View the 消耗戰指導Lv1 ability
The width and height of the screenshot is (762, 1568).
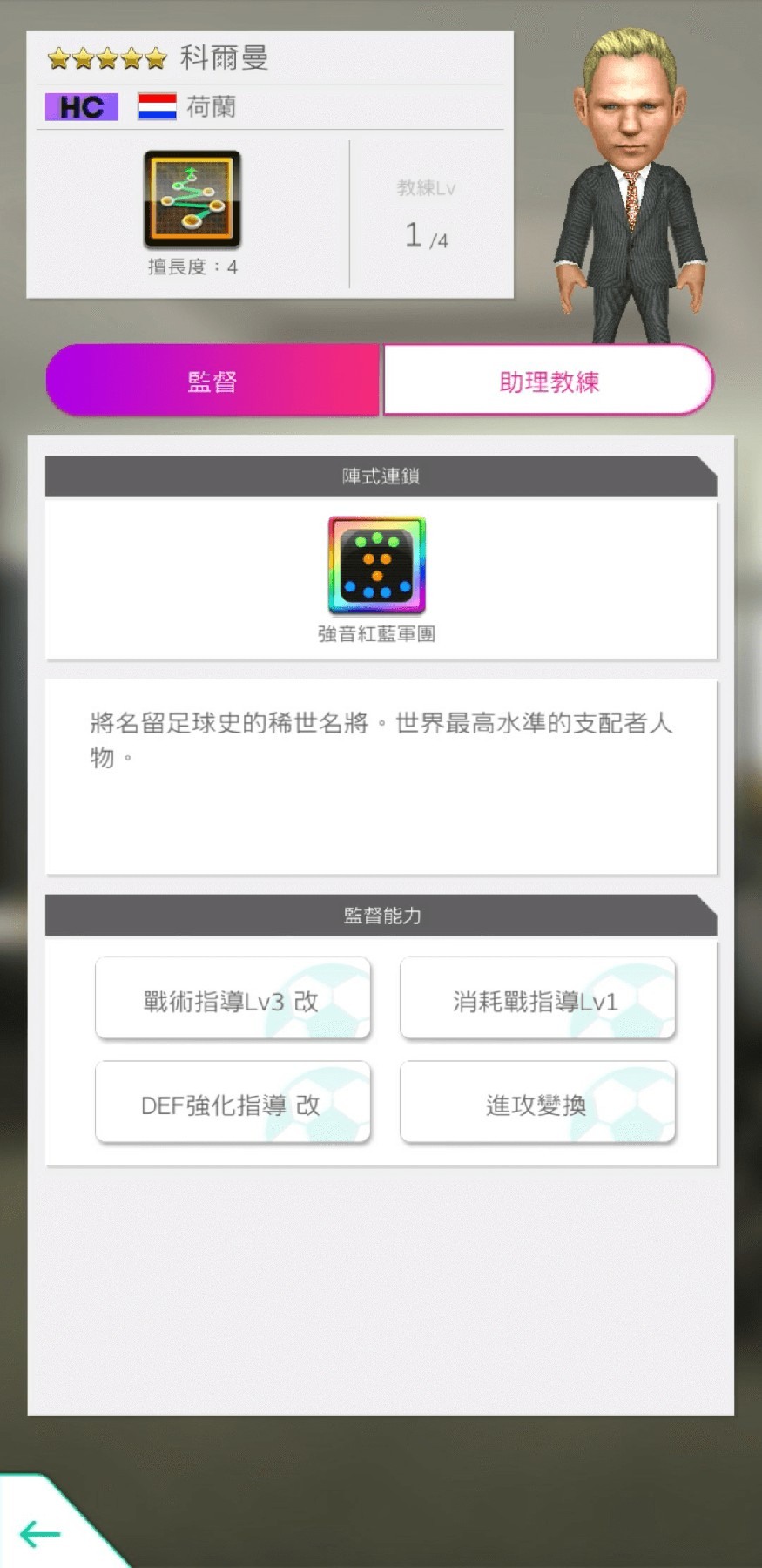(x=537, y=999)
